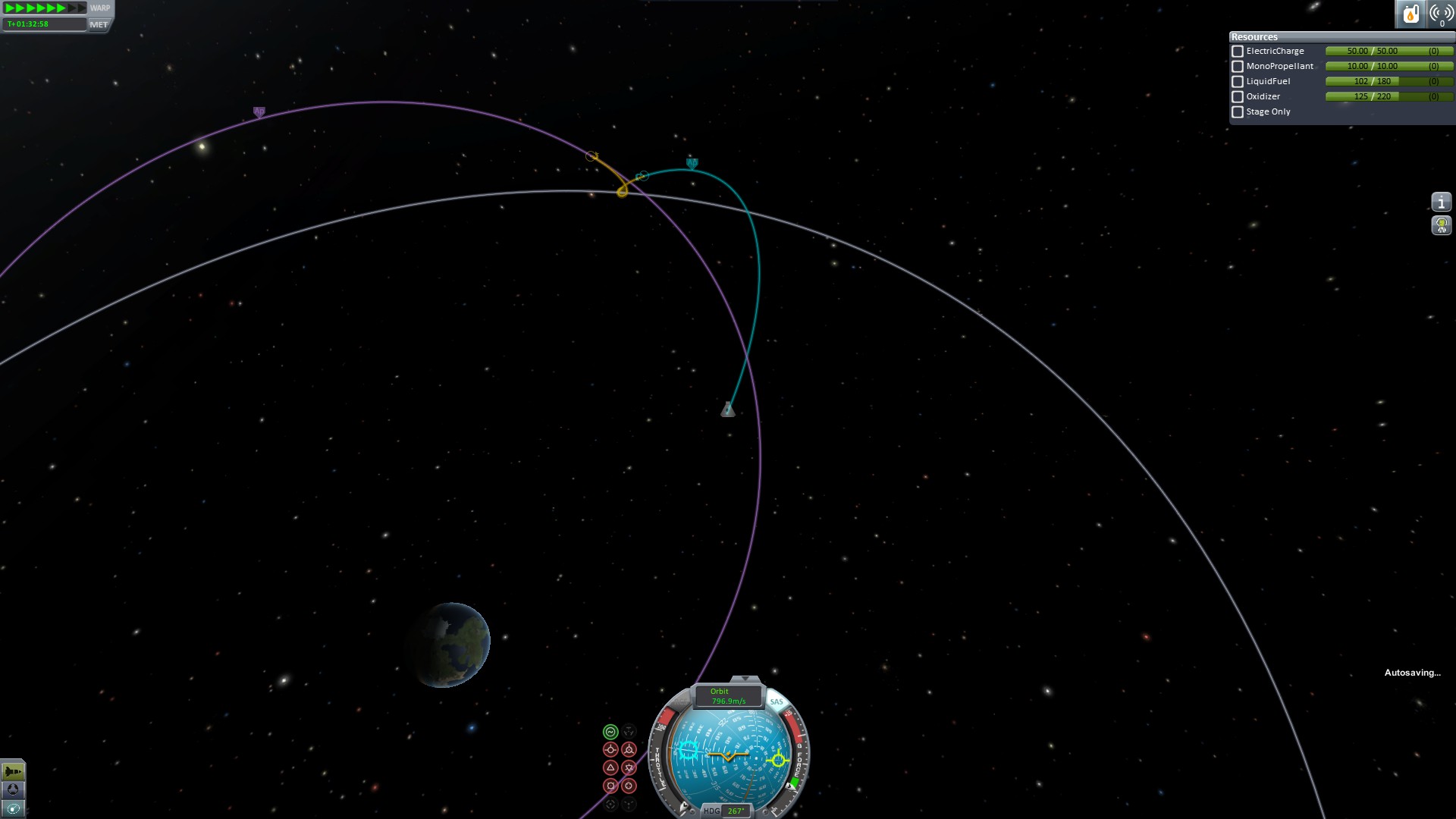Switch the mission clock using MET button

[x=99, y=24]
